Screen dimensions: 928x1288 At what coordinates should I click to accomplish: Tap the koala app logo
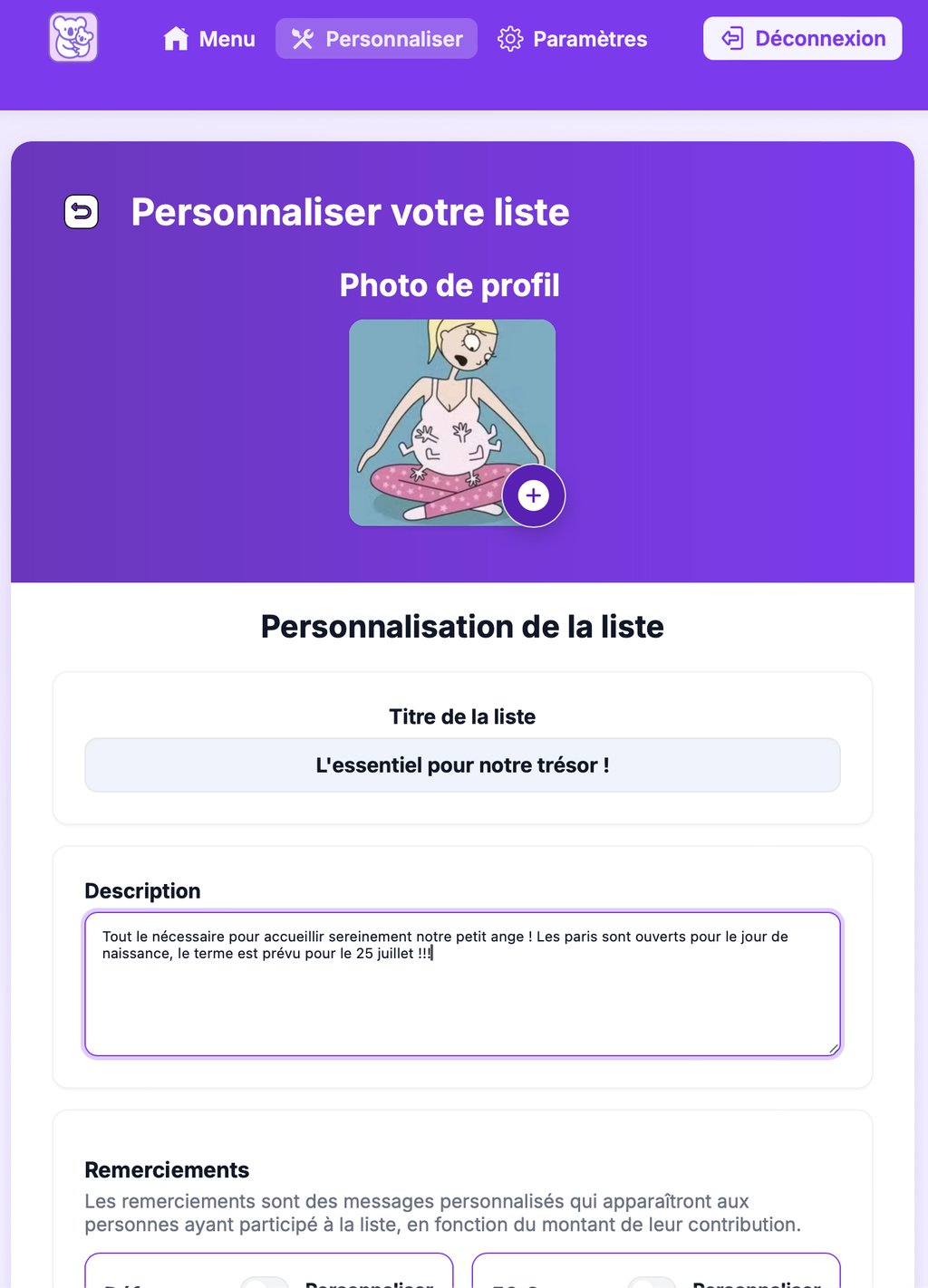coord(73,38)
